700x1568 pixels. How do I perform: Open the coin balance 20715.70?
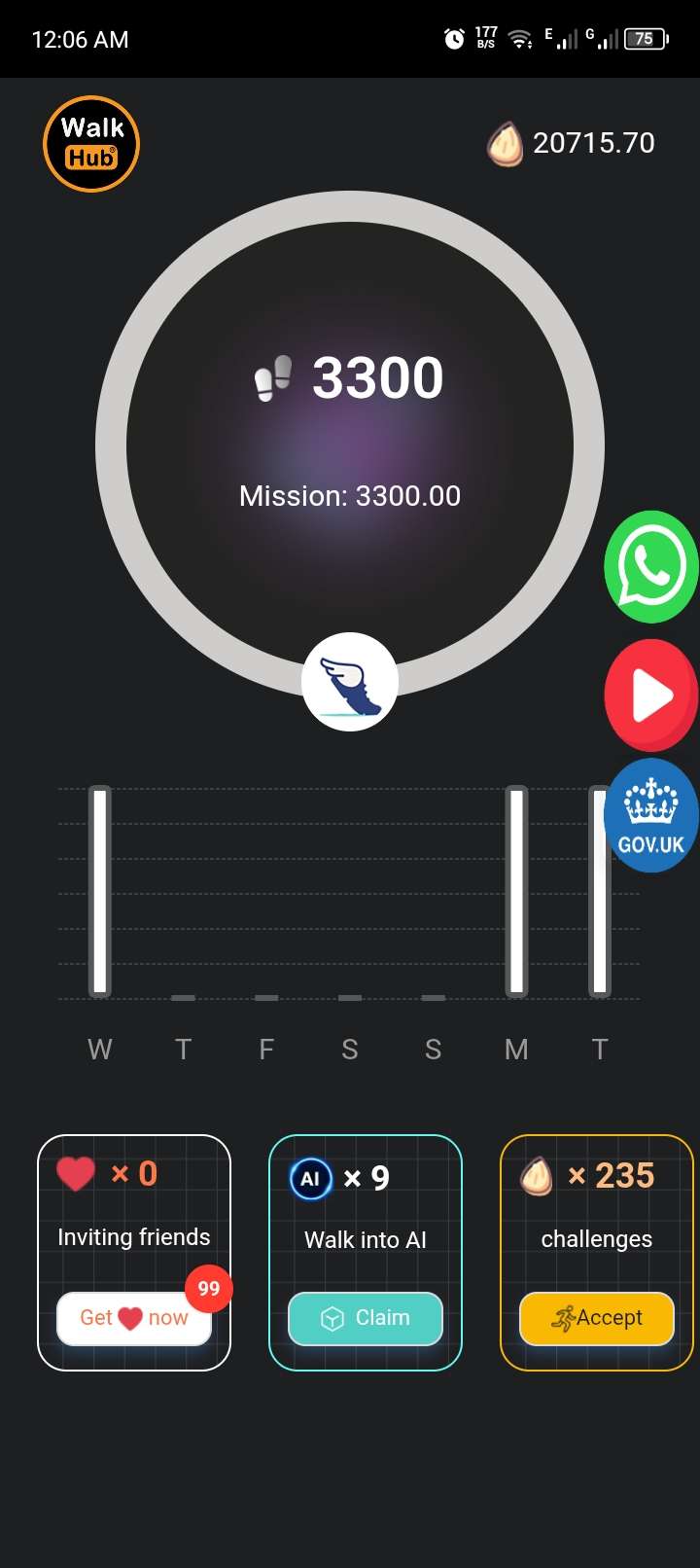point(572,144)
